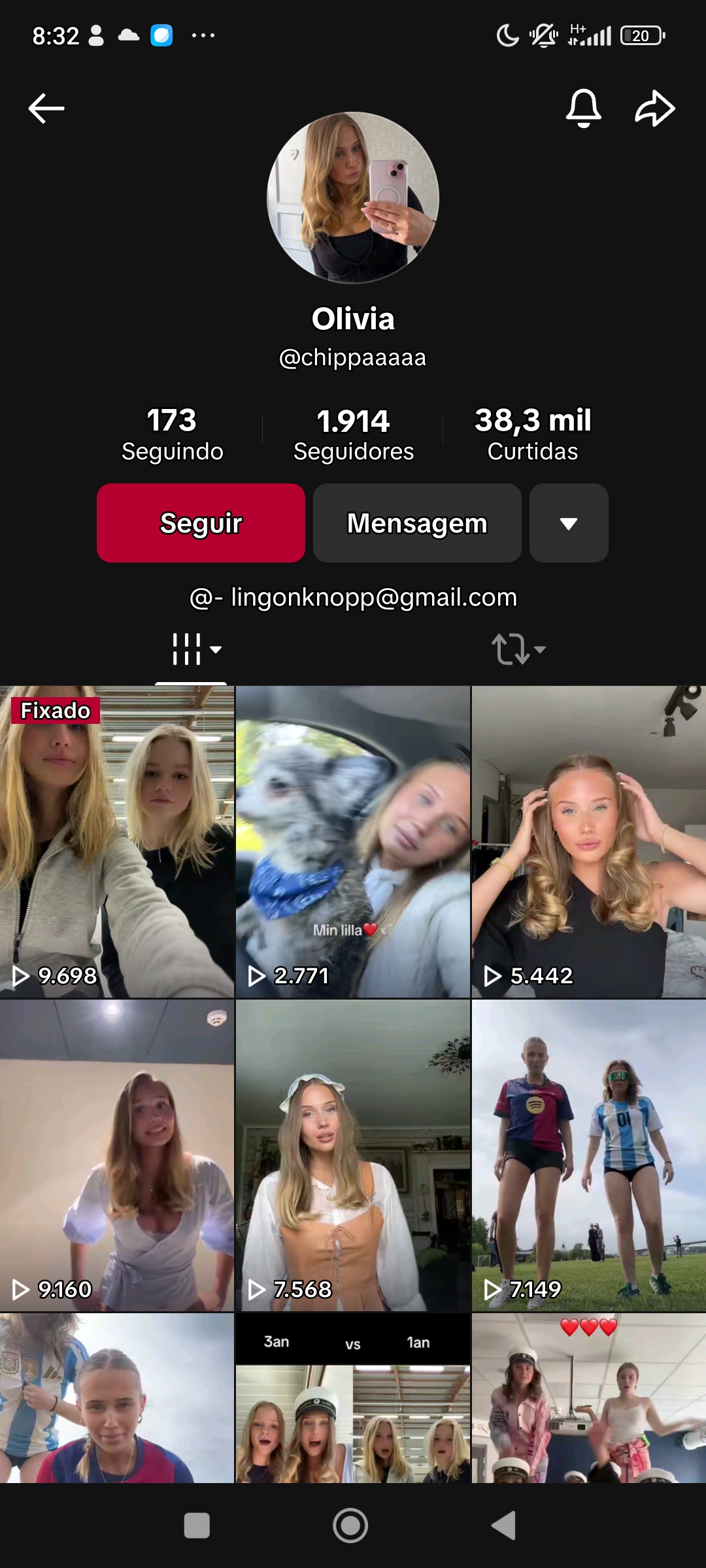This screenshot has width=706, height=1568.
Task: Open the notifications bell
Action: coord(582,108)
